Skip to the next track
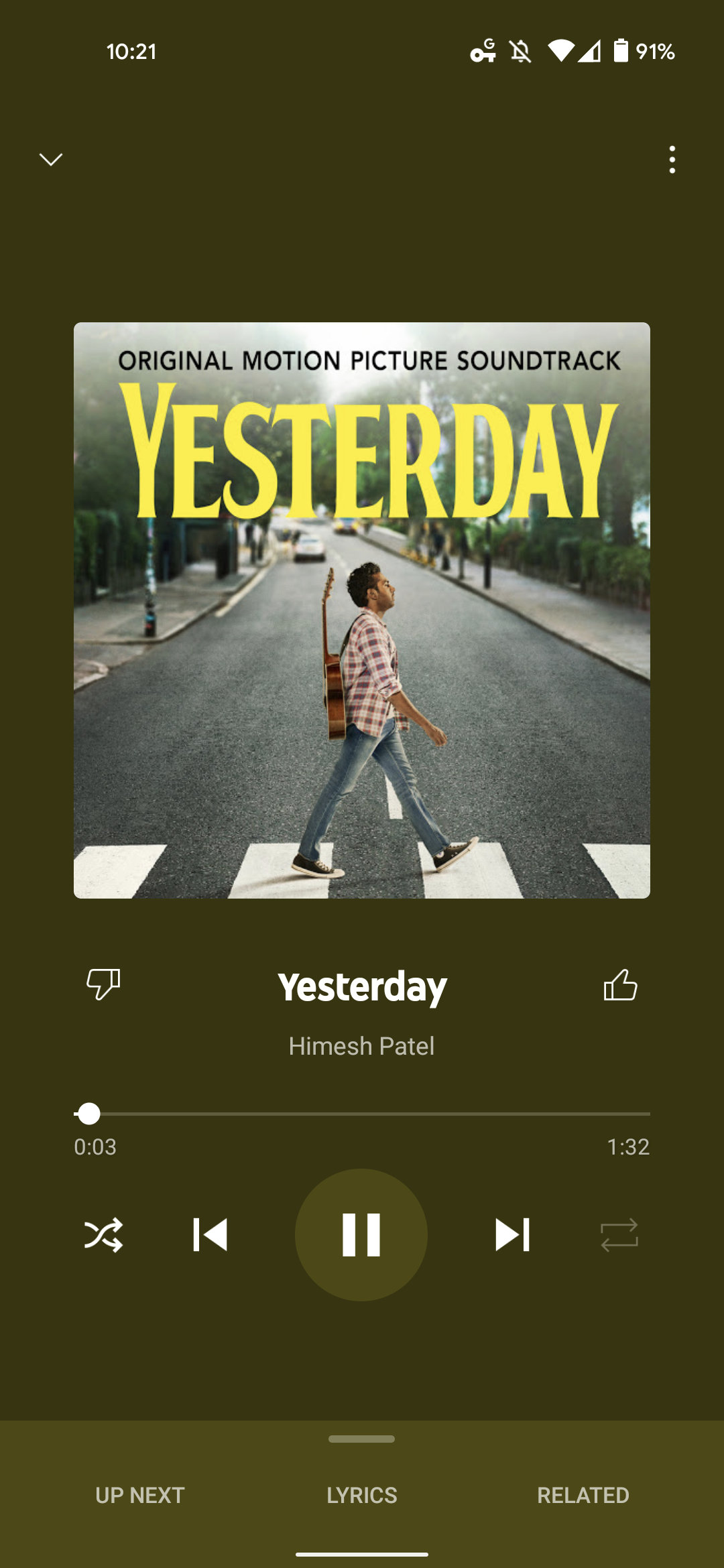 [513, 1235]
